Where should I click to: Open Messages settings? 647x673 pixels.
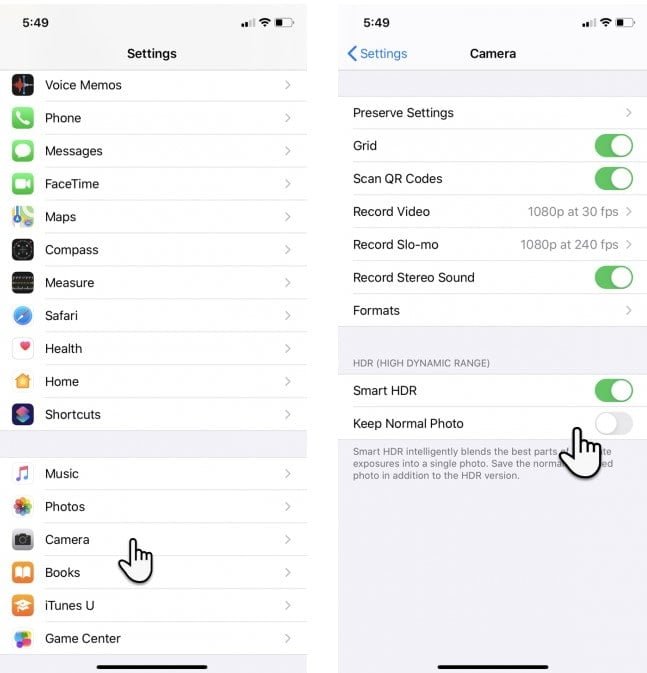[x=153, y=151]
